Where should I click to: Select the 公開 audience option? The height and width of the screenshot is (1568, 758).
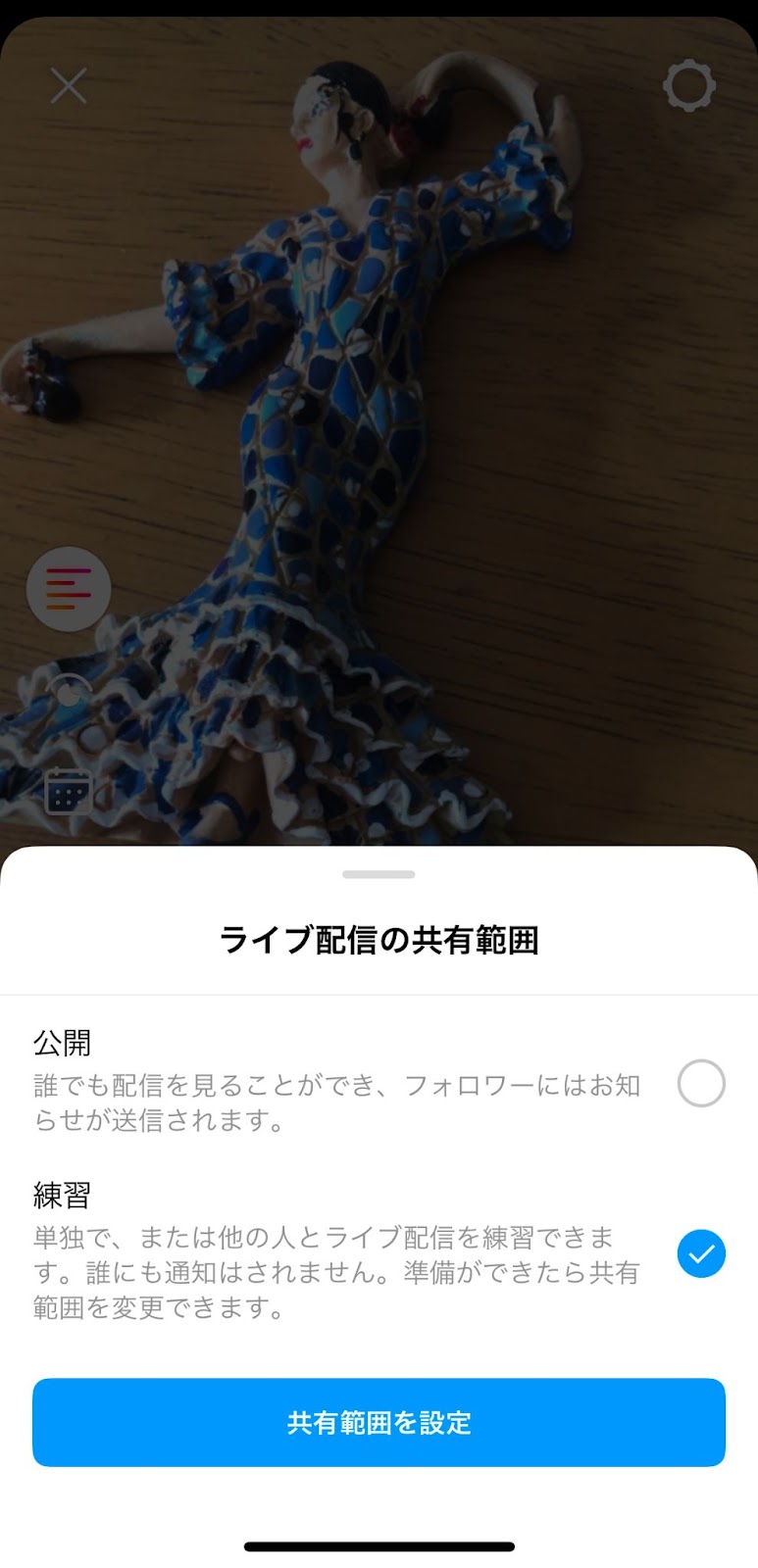point(379,1082)
